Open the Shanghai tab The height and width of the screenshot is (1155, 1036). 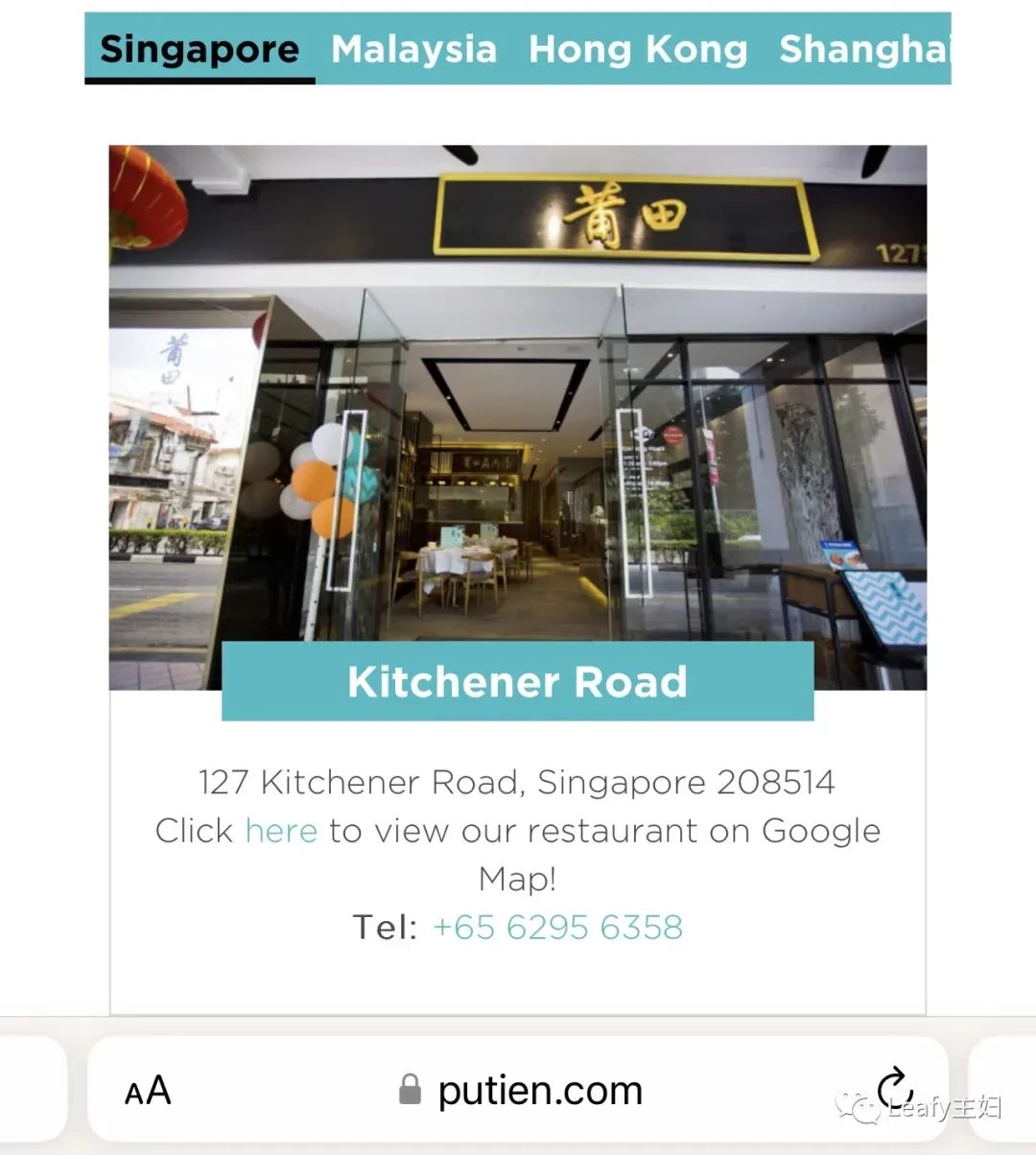(x=863, y=49)
